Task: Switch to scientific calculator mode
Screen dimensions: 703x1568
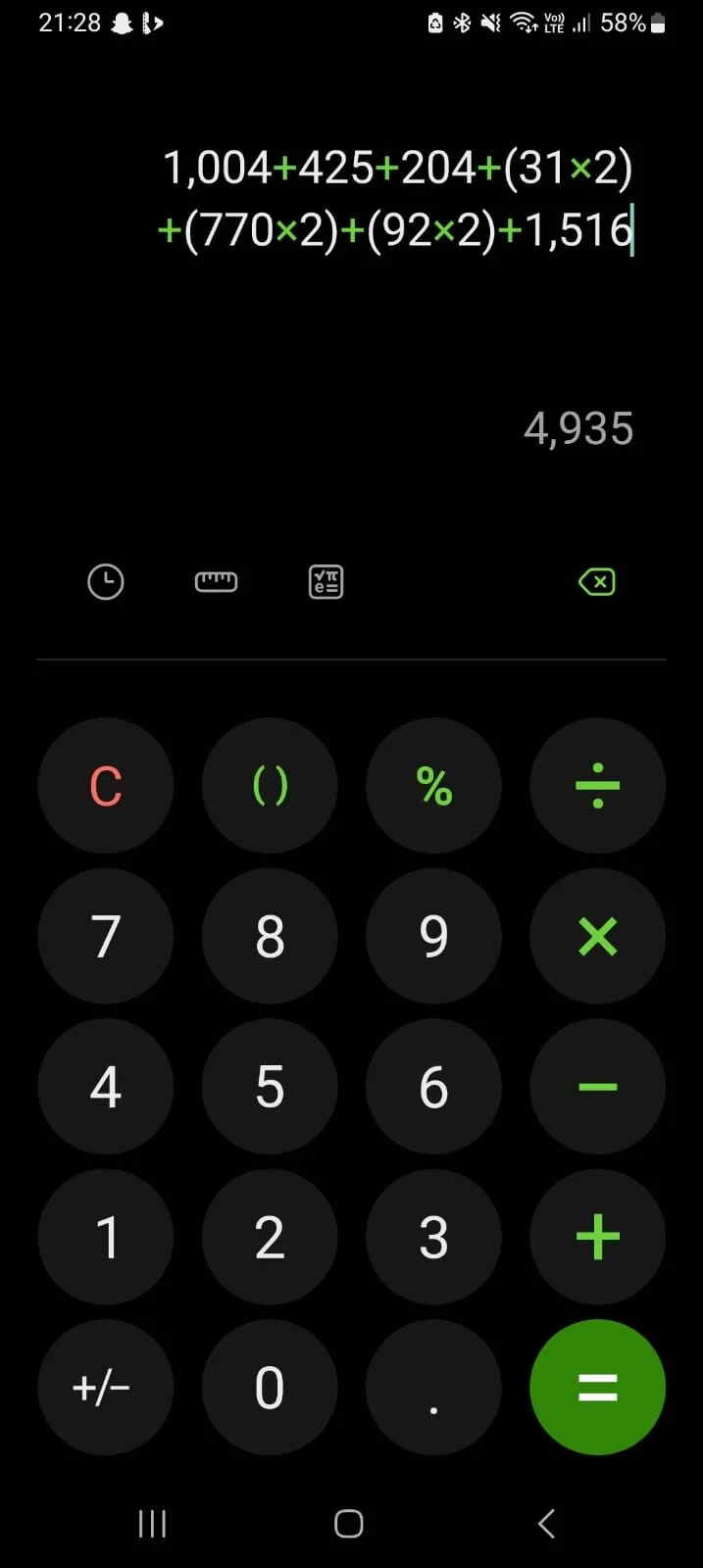Action: tap(326, 582)
